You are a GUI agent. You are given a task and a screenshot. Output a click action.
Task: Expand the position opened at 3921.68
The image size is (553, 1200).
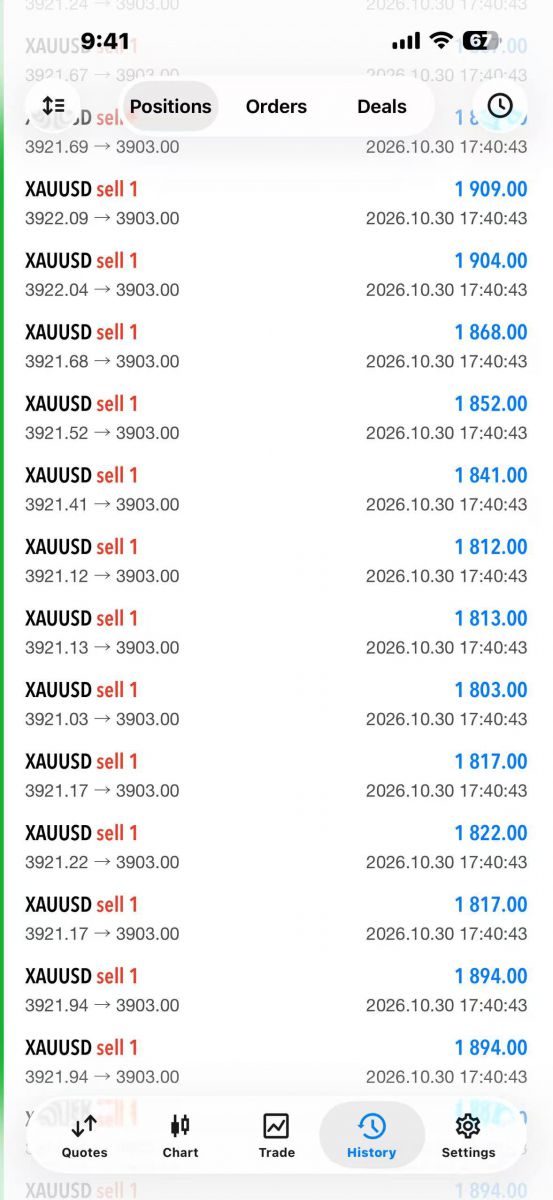276,346
